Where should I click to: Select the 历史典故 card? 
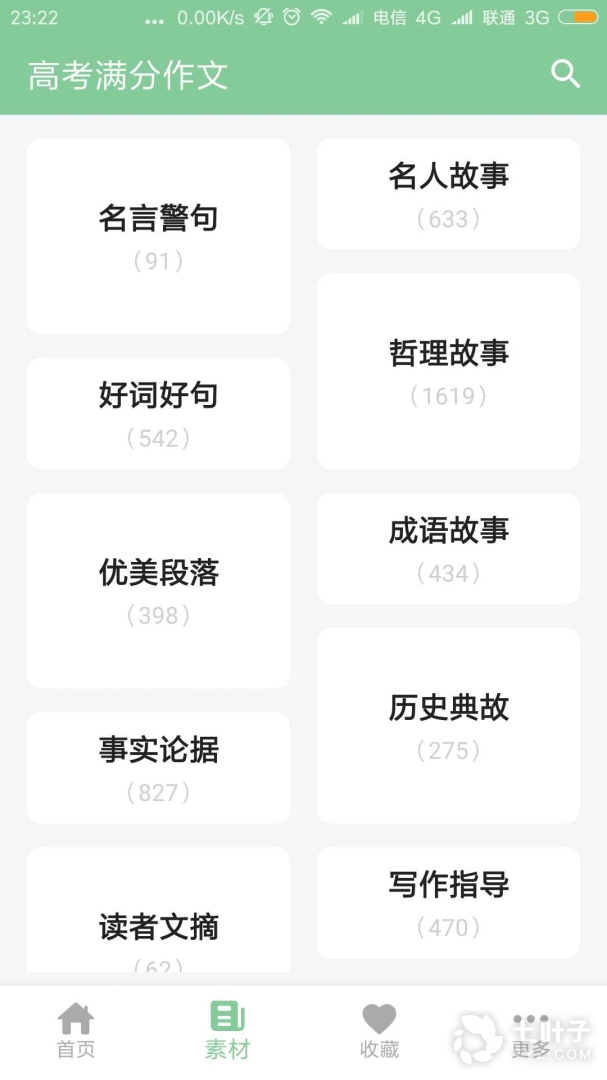click(448, 725)
